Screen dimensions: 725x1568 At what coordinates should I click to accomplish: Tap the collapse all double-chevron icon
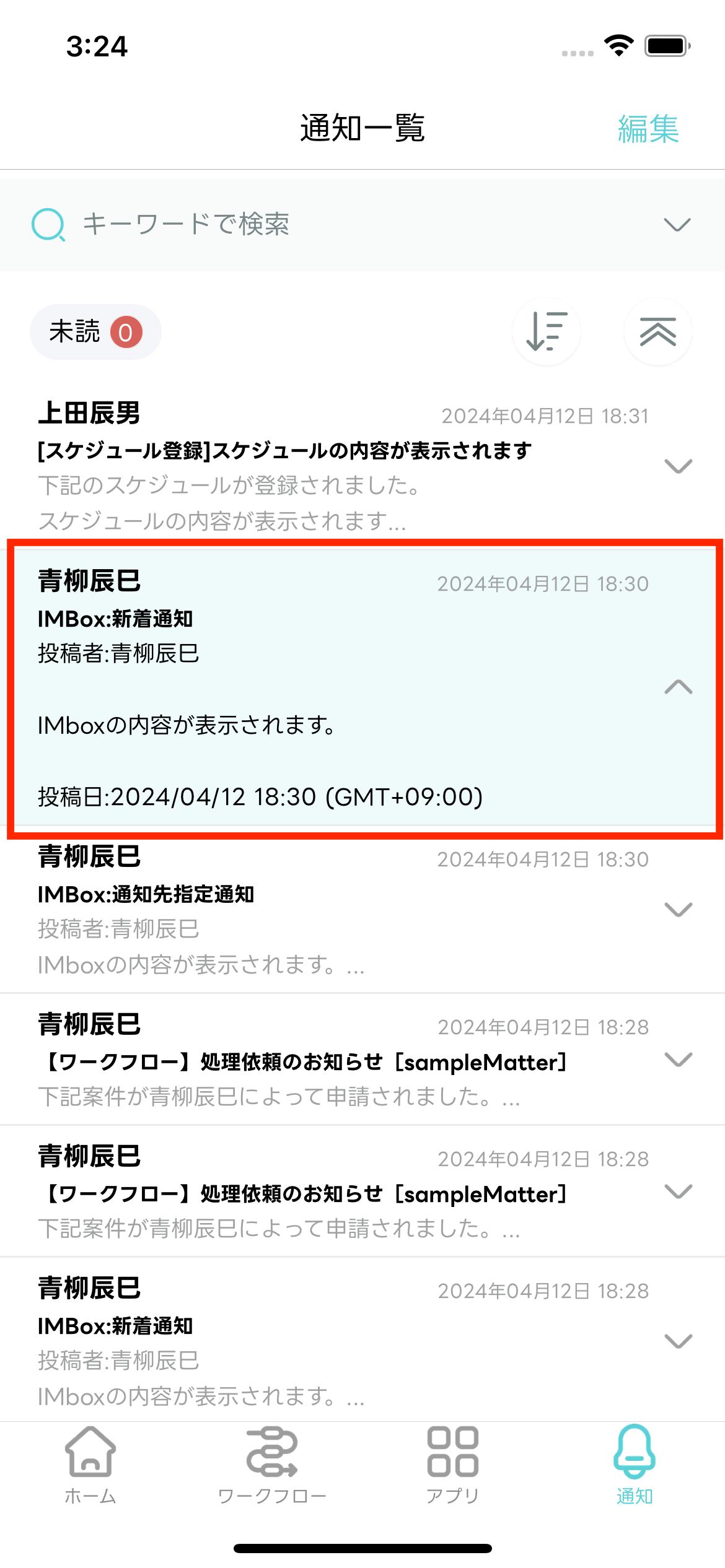[x=657, y=332]
